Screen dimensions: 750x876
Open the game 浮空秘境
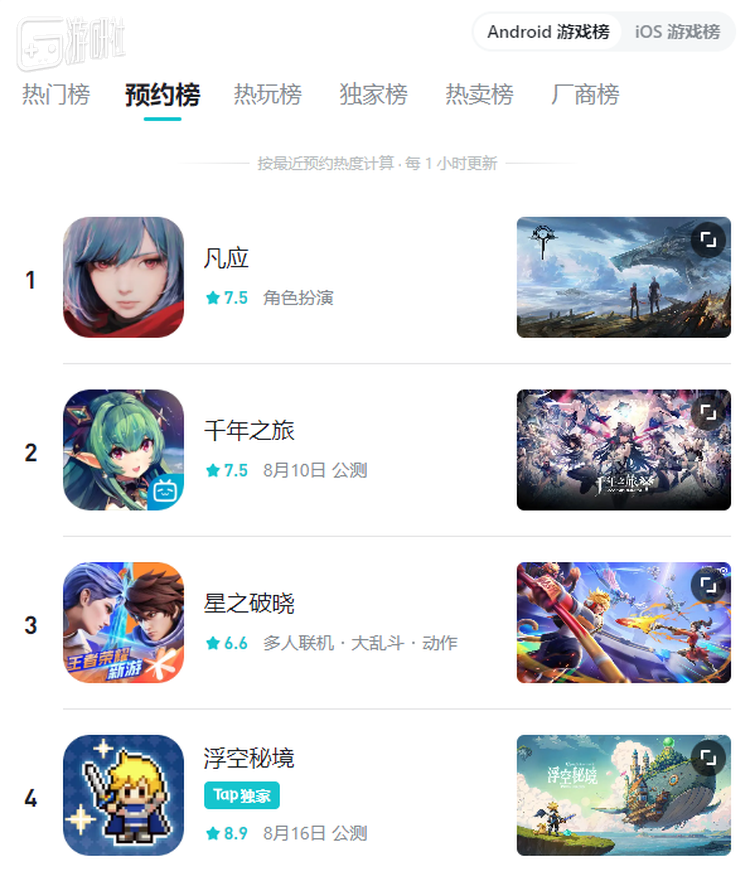pyautogui.click(x=249, y=758)
